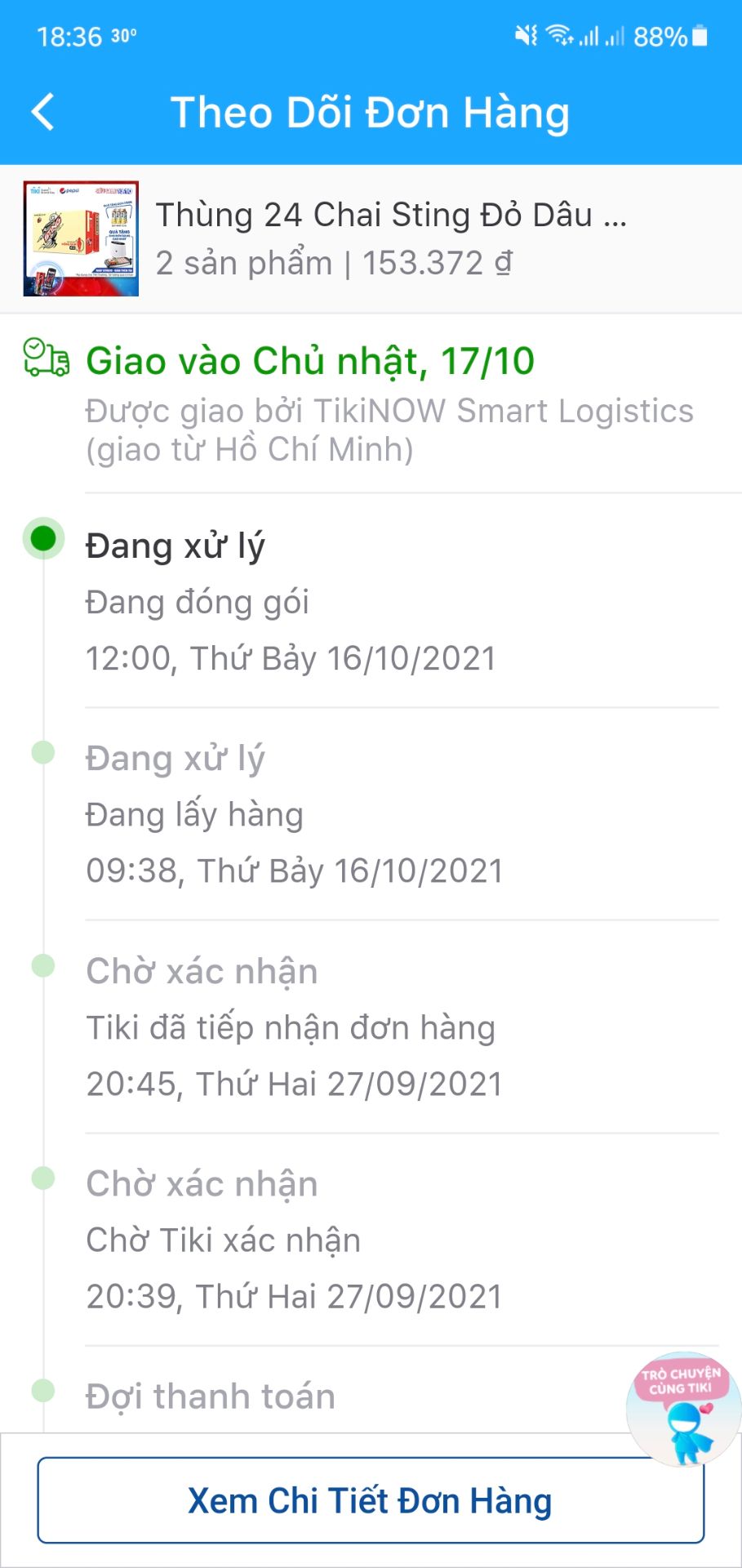Tap the back arrow to exit order tracking
742x1568 pixels.
click(42, 112)
